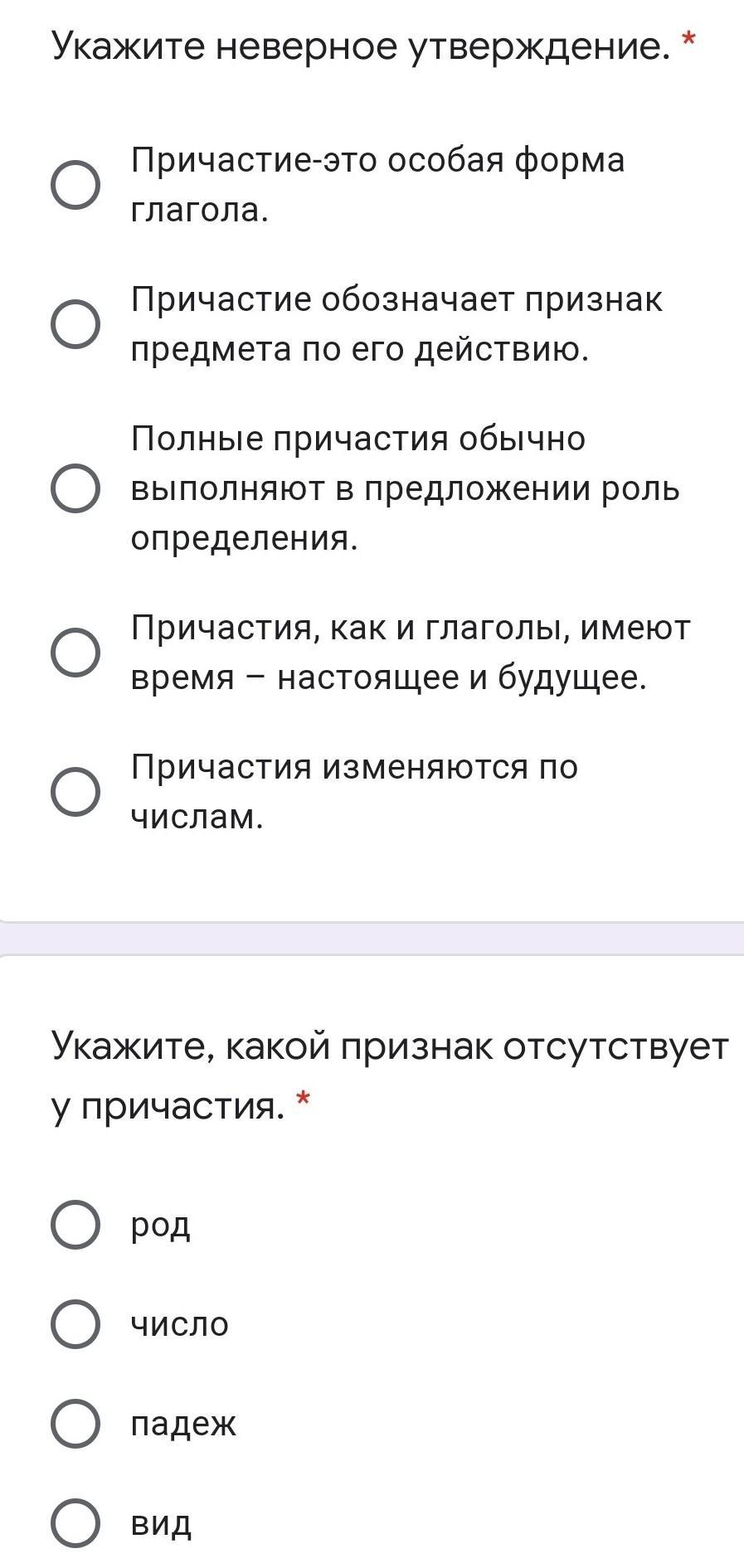Choose 'Причастие обозначает признак предмета' answer

[75, 324]
